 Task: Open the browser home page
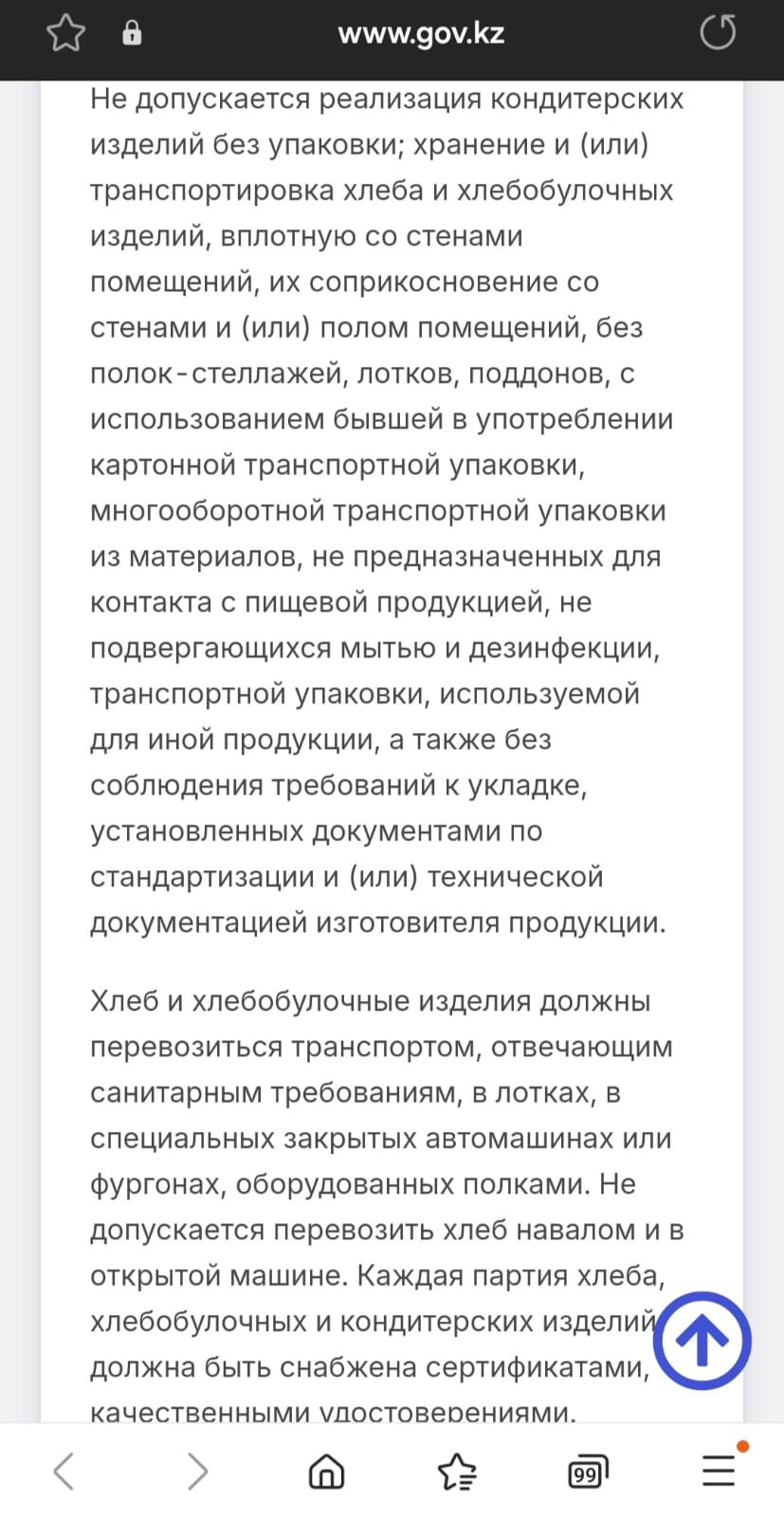[x=327, y=1471]
